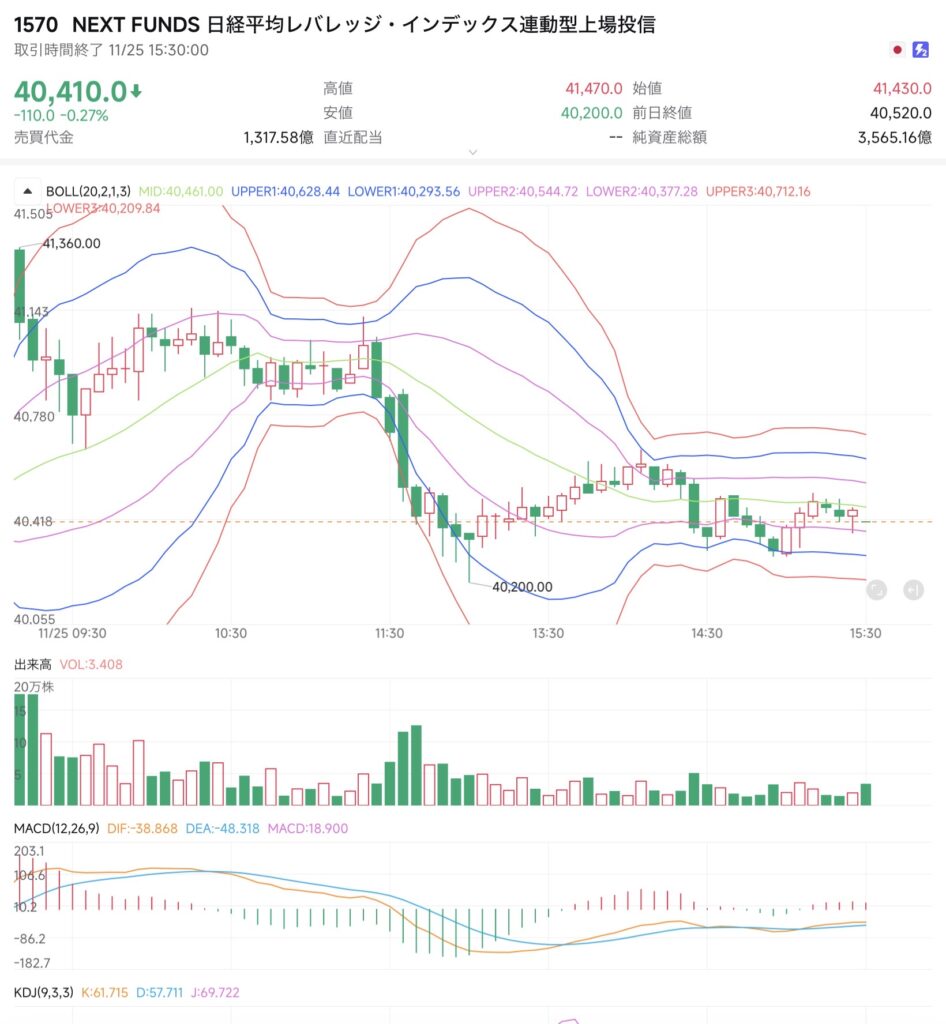The width and height of the screenshot is (946, 1024).
Task: Jump to the latest candle on the chart
Action: [x=913, y=590]
